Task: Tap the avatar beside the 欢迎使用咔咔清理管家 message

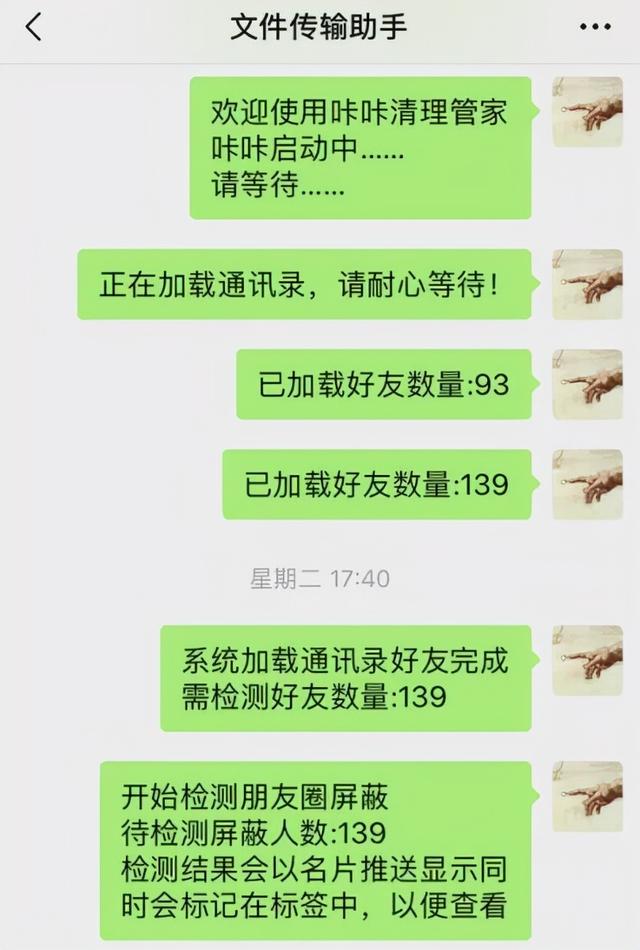Action: point(587,112)
